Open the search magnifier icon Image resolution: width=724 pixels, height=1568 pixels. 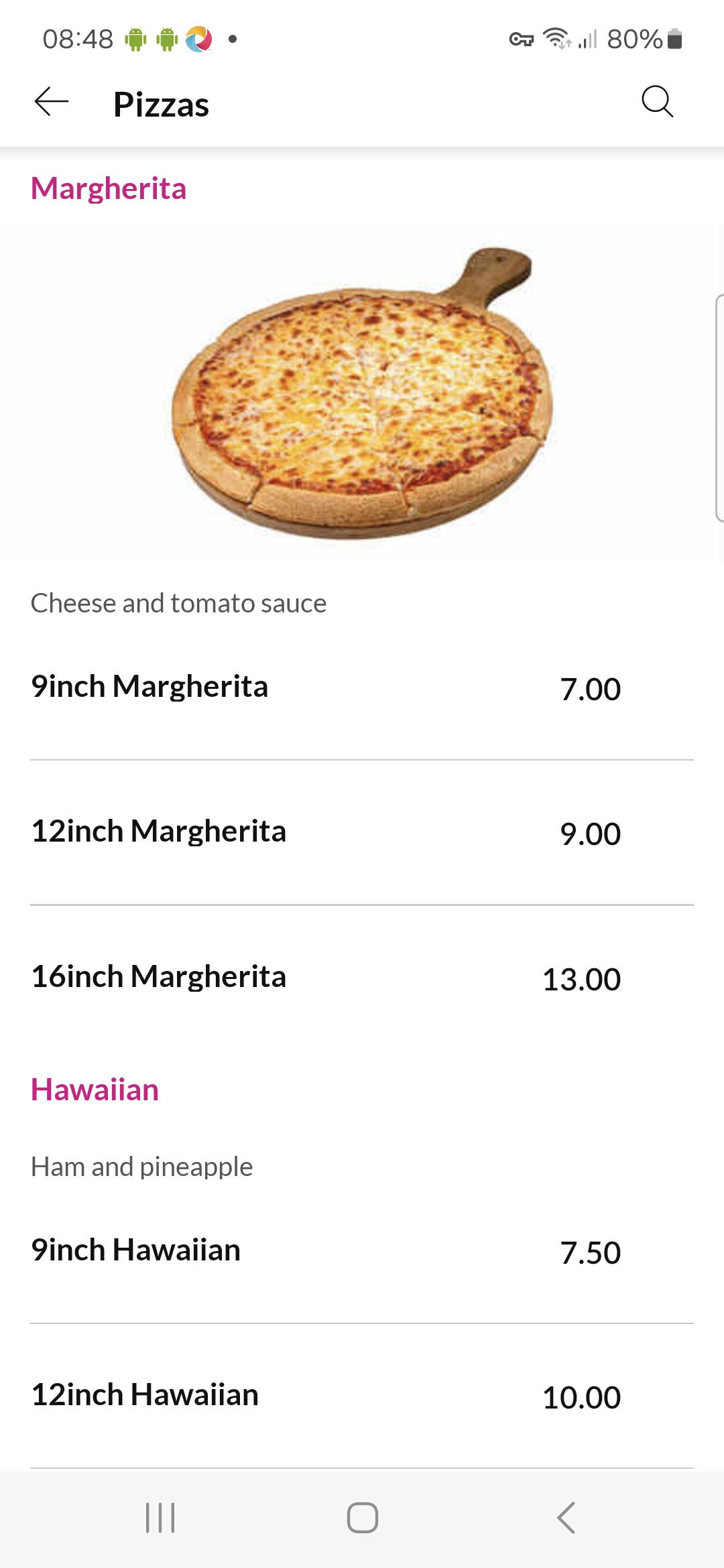click(657, 102)
